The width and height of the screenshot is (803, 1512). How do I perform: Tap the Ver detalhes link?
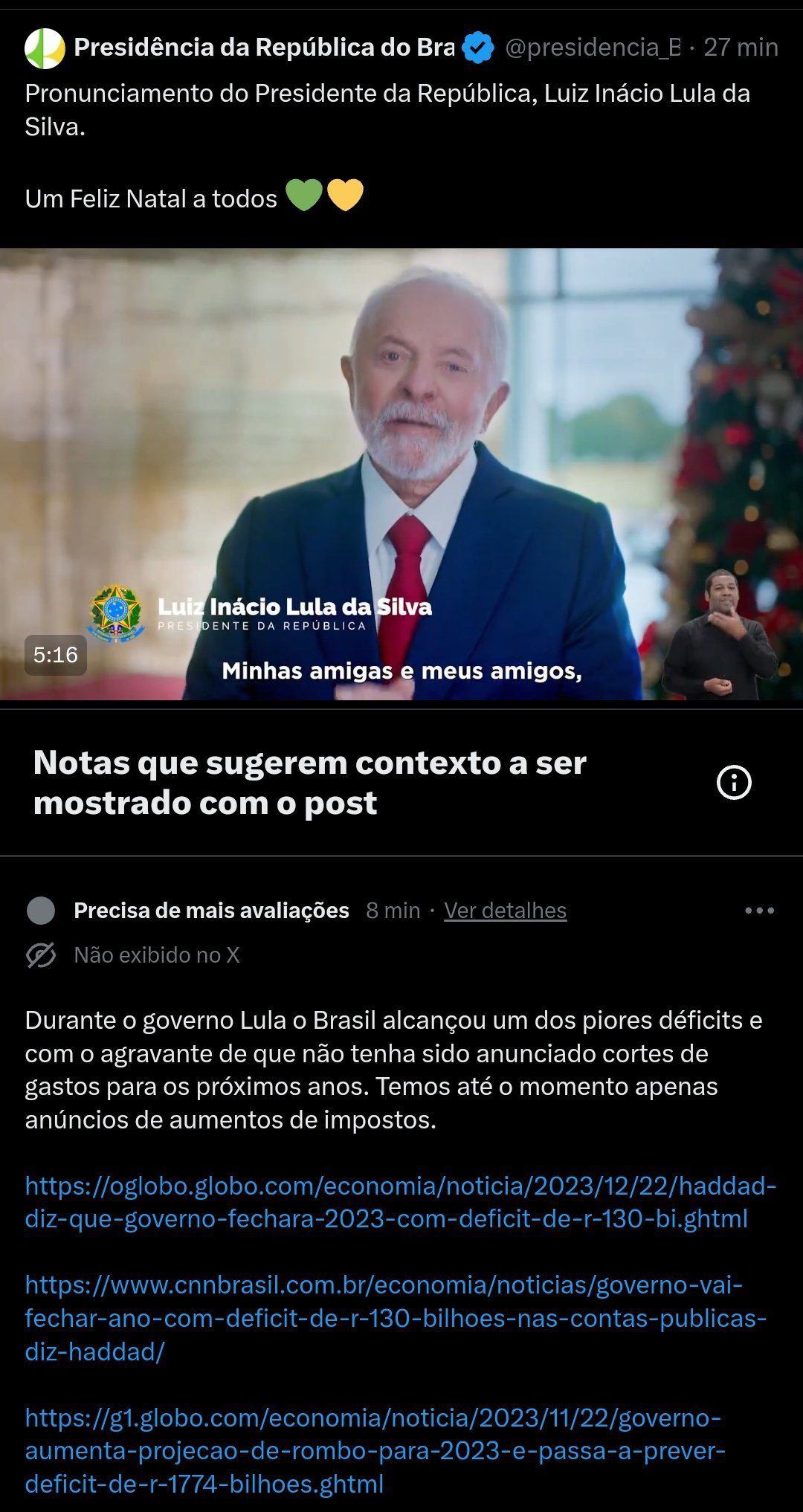click(x=506, y=911)
